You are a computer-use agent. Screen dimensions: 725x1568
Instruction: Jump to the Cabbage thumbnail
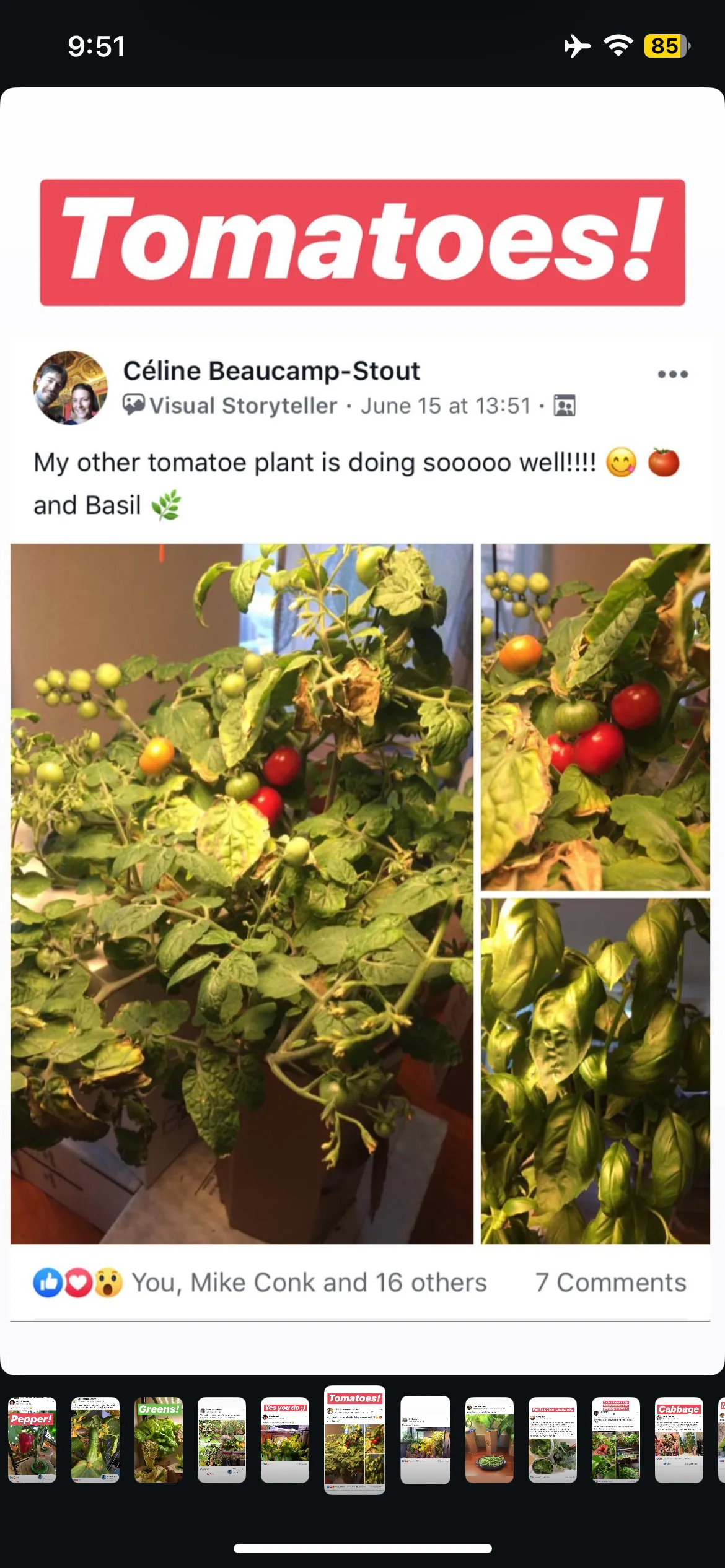(x=679, y=1439)
